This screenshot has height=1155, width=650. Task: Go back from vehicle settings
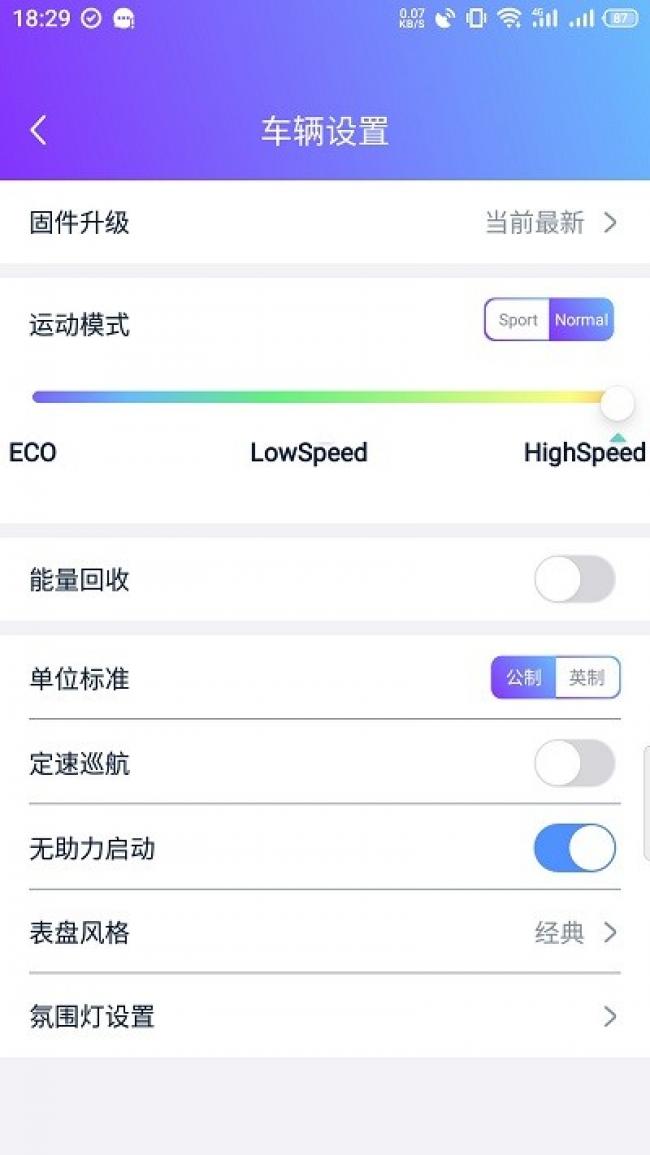click(38, 130)
